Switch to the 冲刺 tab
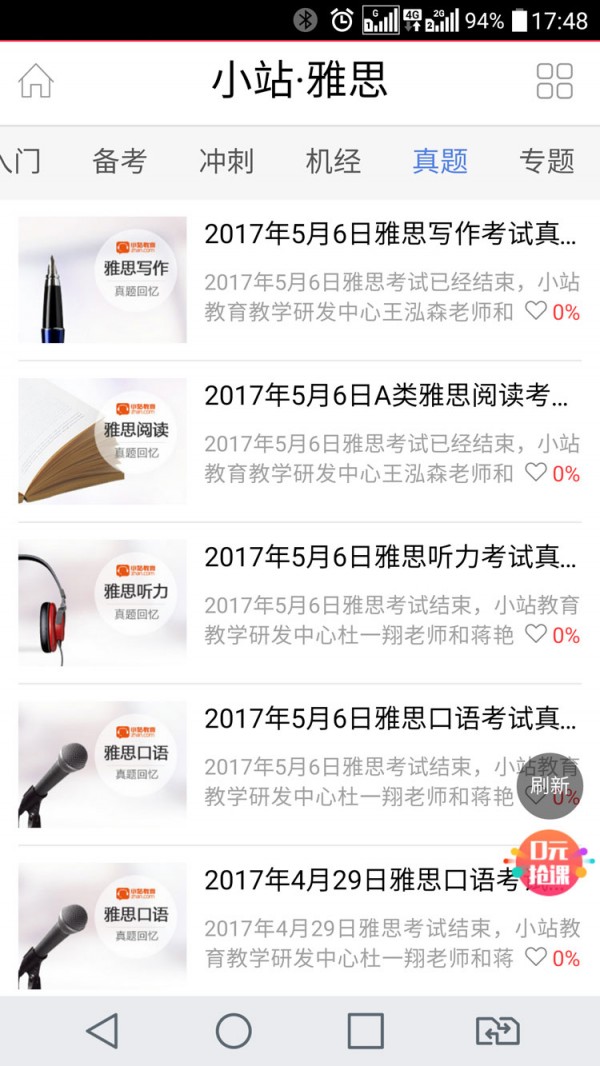 coord(226,161)
